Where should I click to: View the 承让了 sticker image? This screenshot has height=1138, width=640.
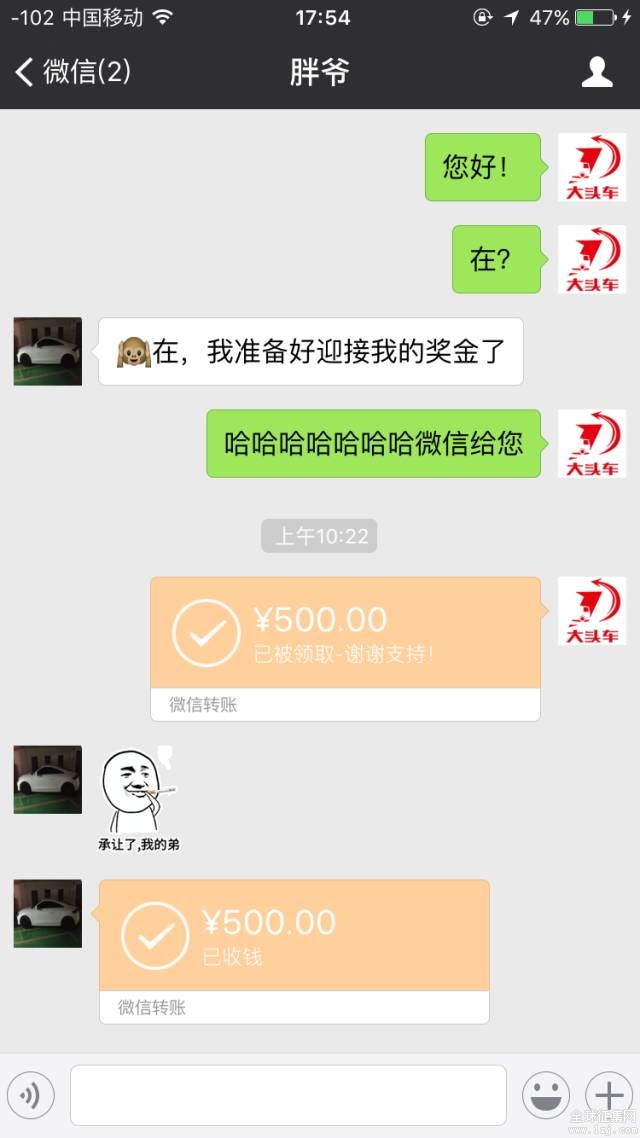pyautogui.click(x=139, y=797)
